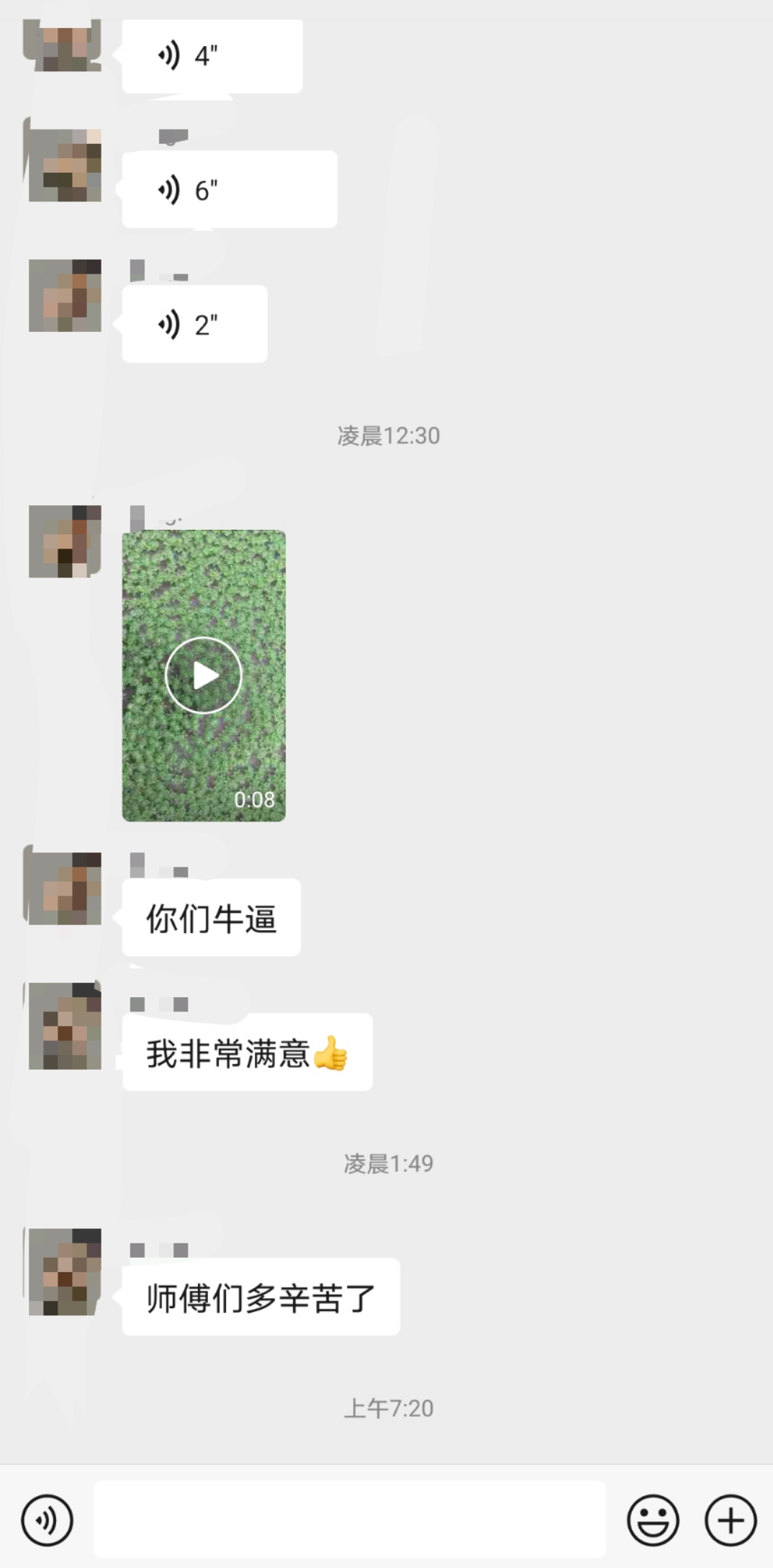Tap the speaker icon in the 4" bubble
The height and width of the screenshot is (1568, 773).
[x=170, y=56]
